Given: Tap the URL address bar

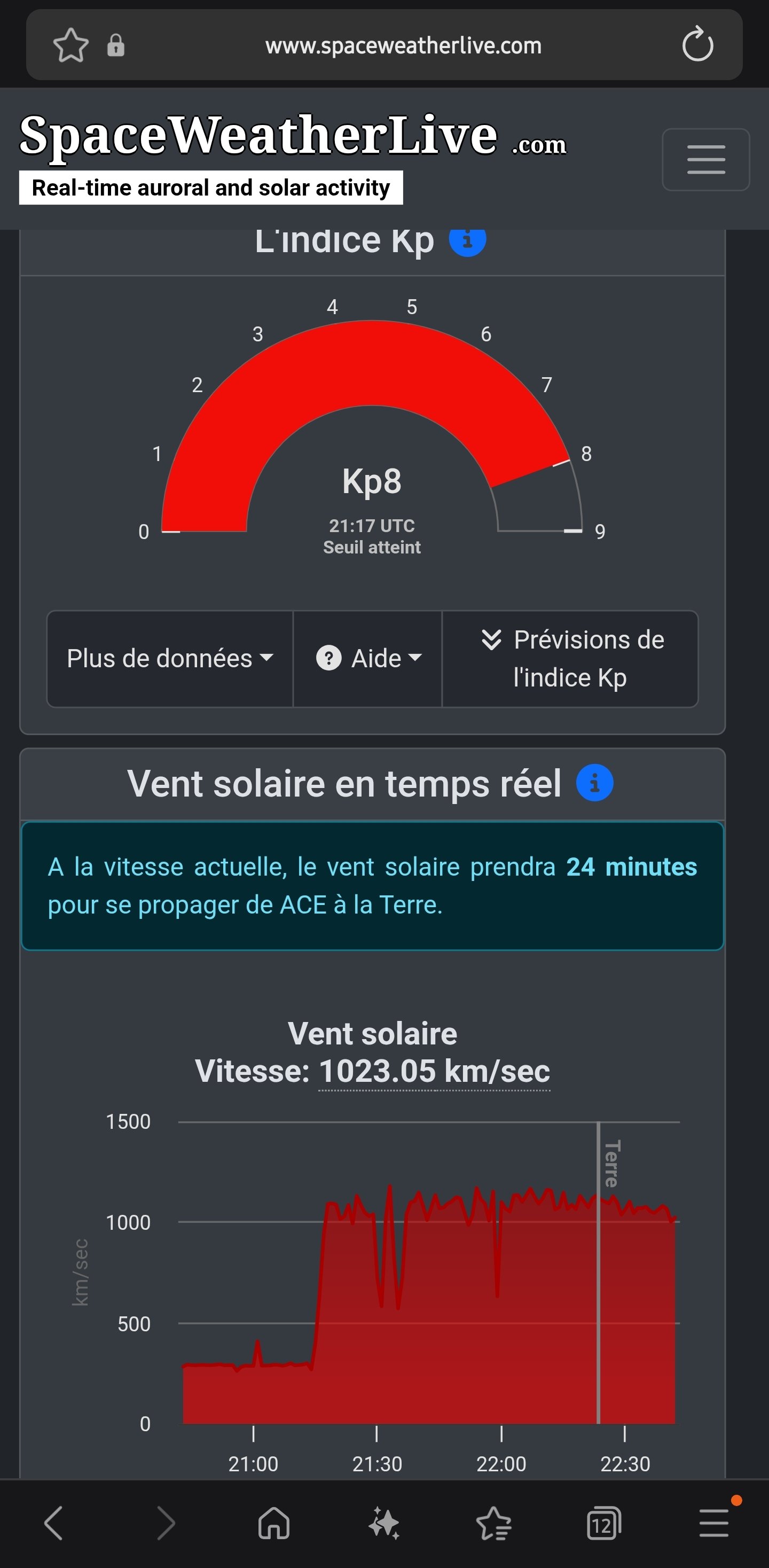Looking at the screenshot, I should click(x=403, y=45).
